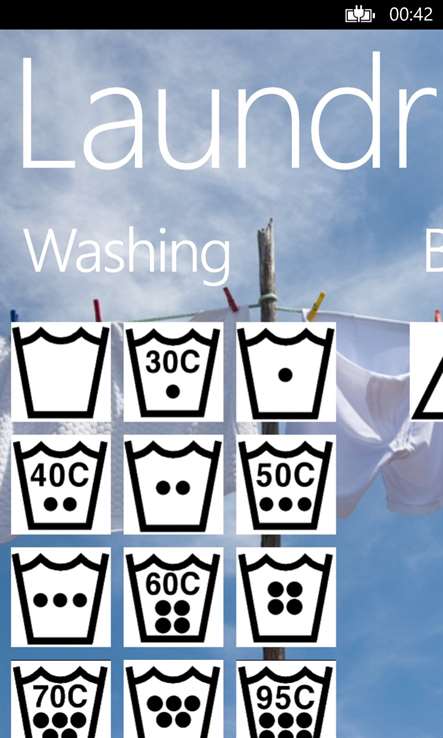443x738 pixels.
Task: Tap the 40C two-dot wash symbol
Action: tap(61, 484)
